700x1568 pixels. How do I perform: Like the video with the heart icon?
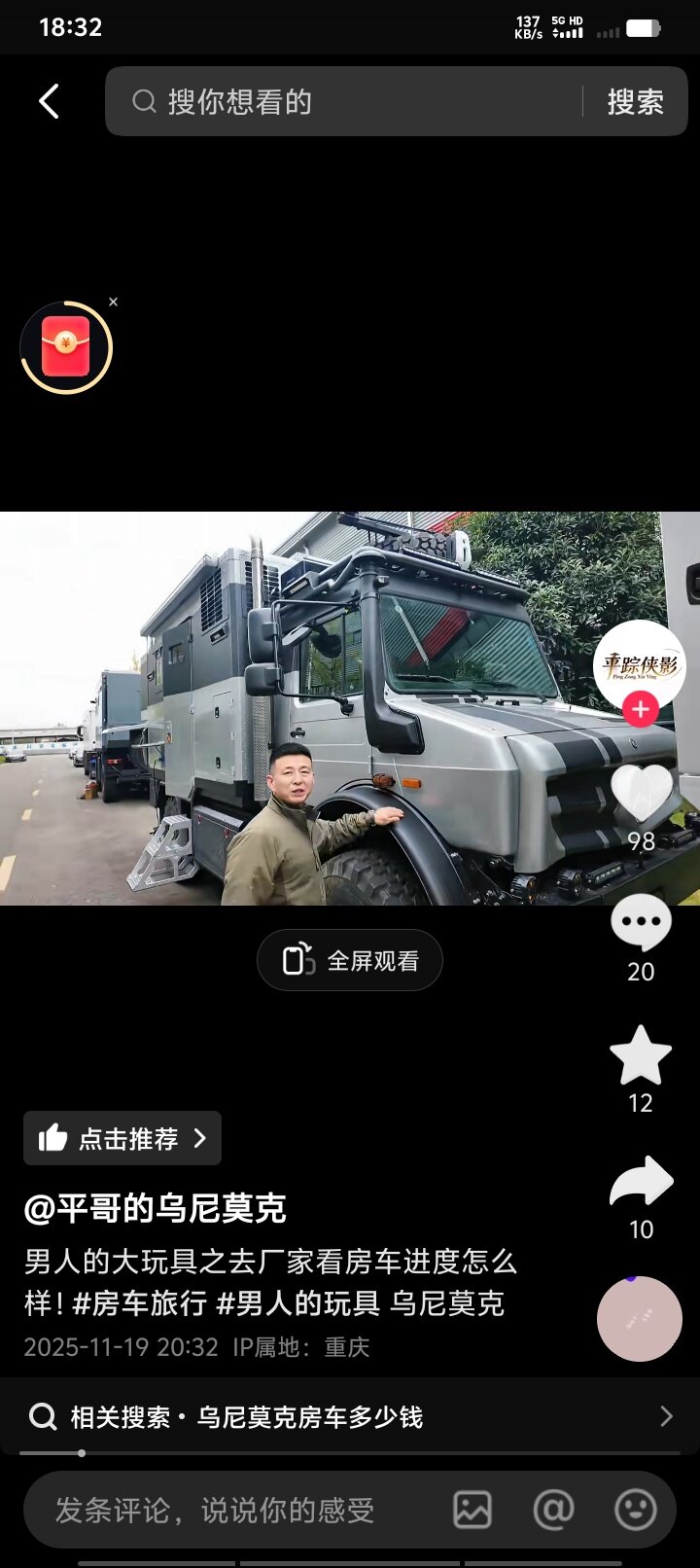coord(641,793)
